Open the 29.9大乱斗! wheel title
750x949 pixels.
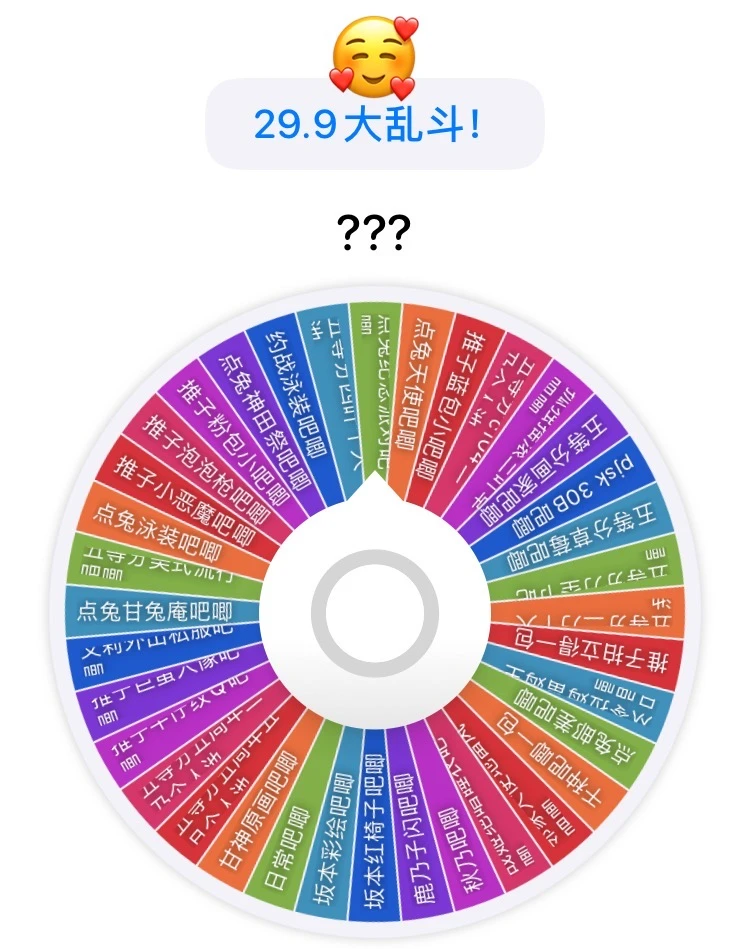pos(374,124)
